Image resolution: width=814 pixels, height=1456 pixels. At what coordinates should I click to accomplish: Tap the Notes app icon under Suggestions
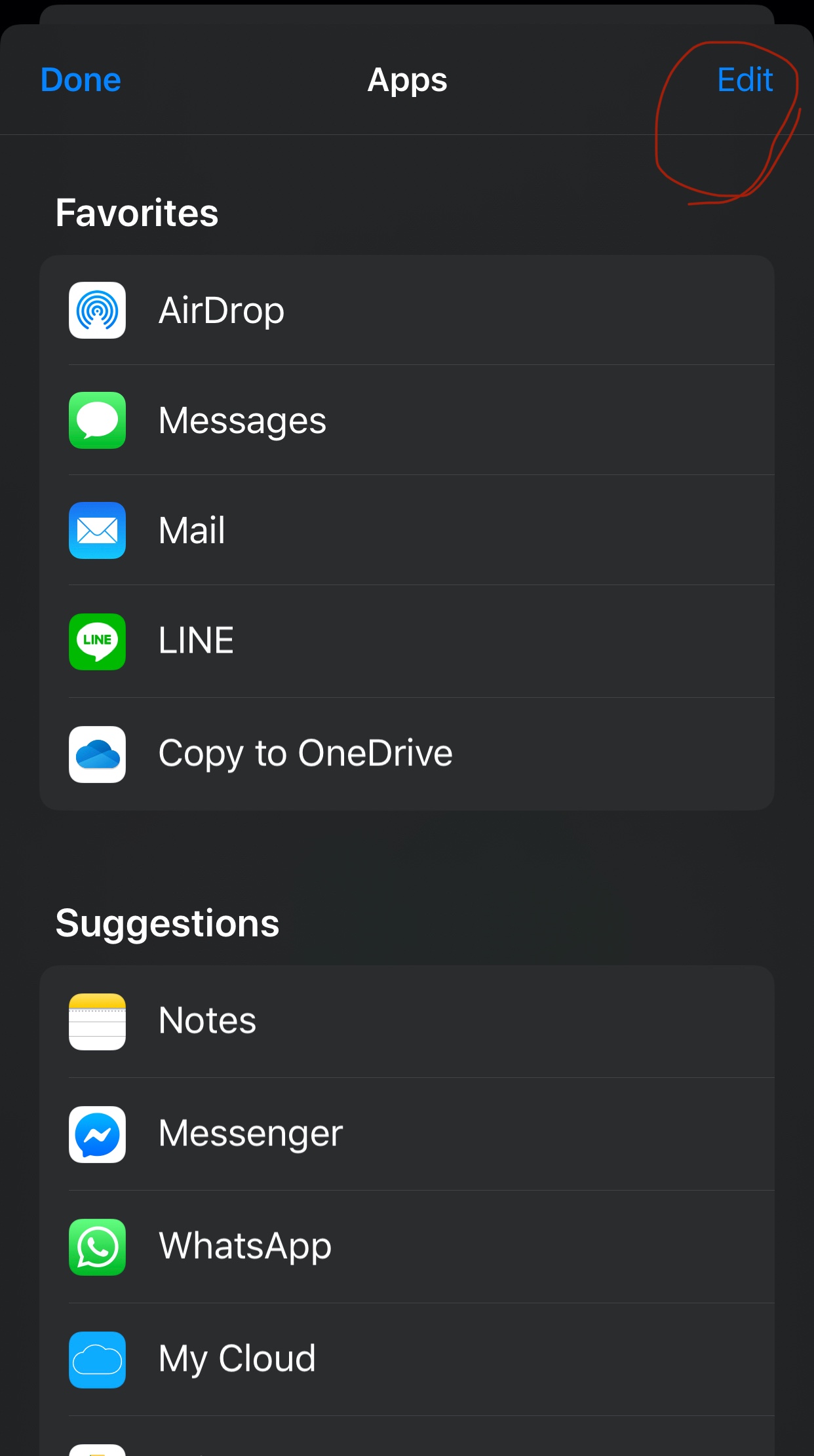coord(96,1020)
